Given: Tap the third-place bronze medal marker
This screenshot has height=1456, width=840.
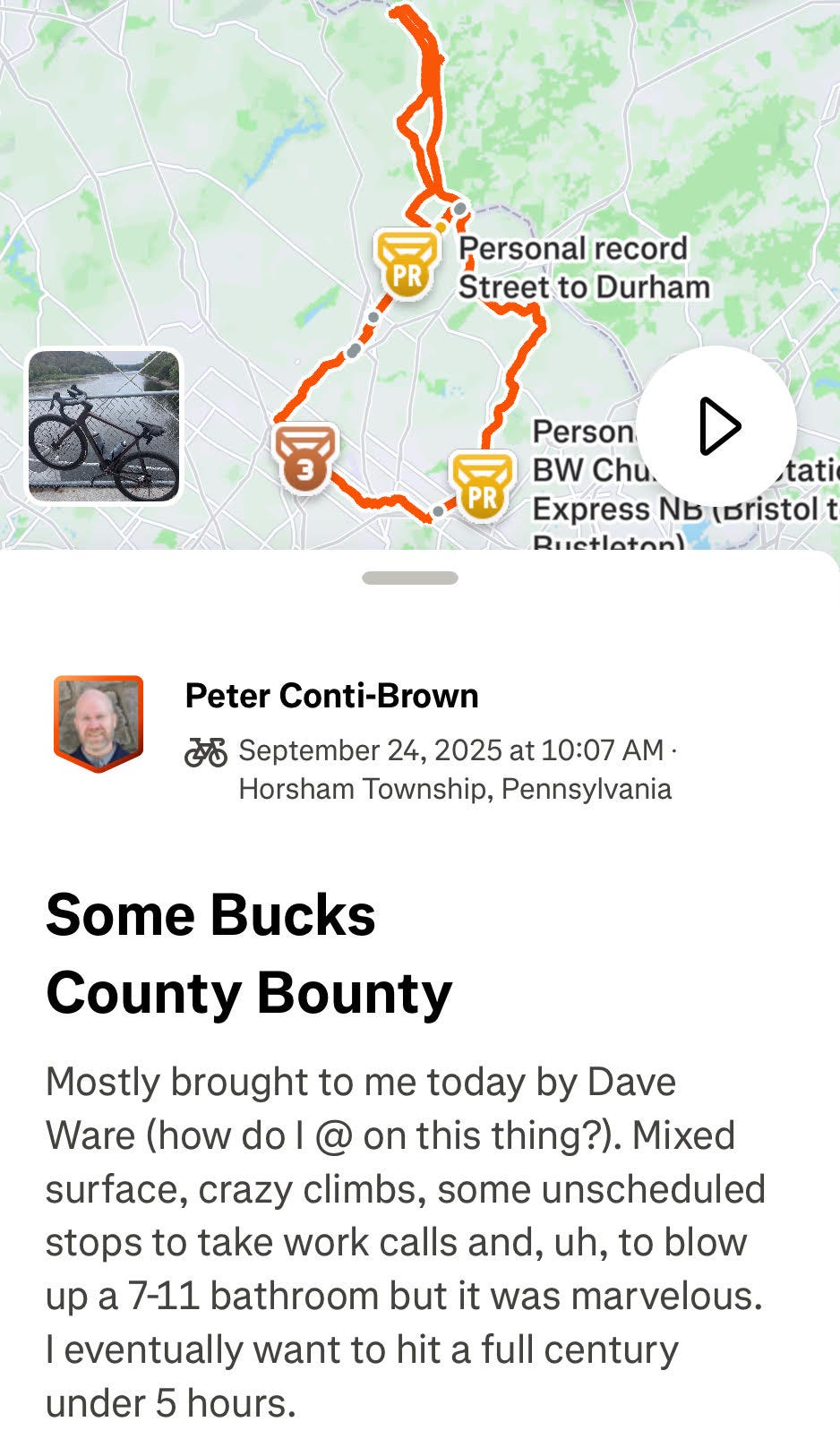Looking at the screenshot, I should (305, 459).
